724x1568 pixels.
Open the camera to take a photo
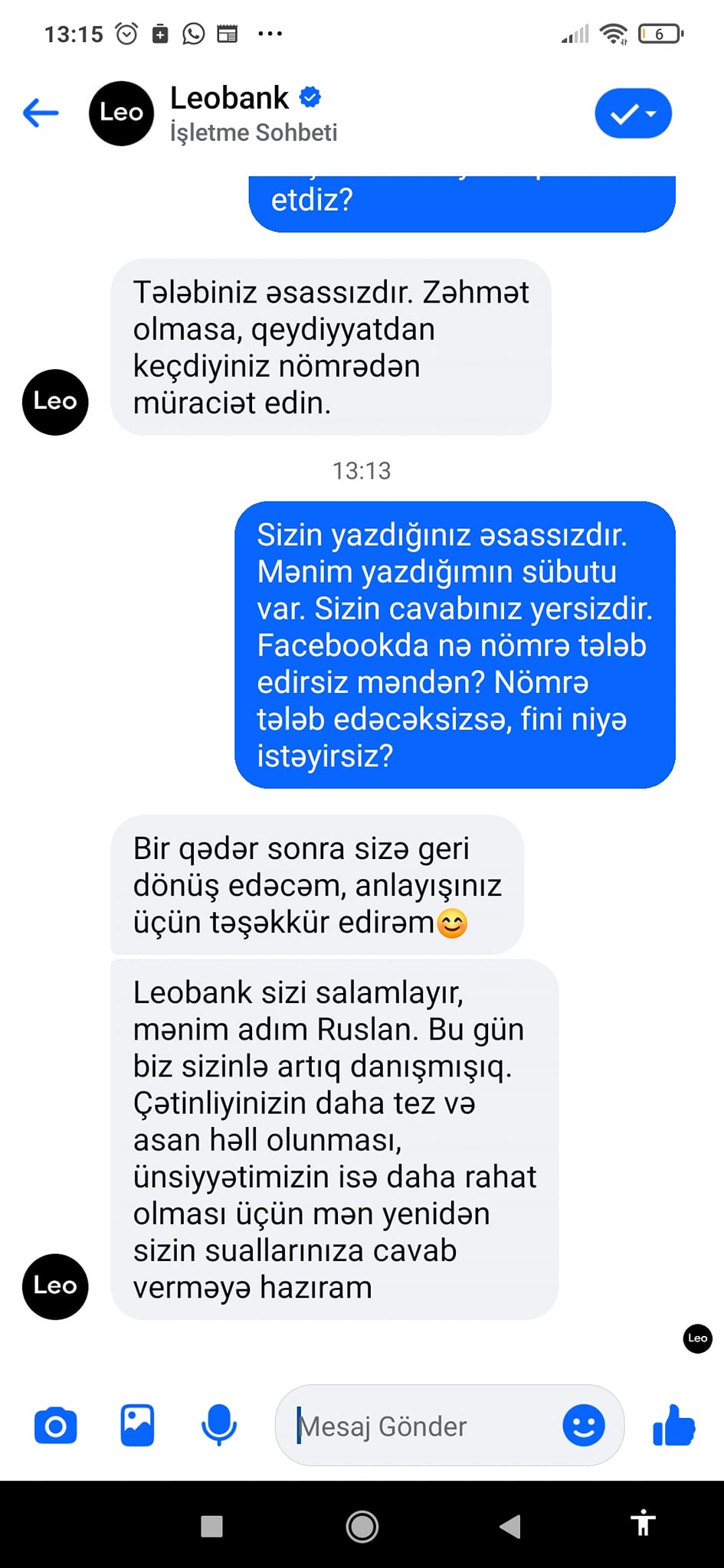tap(56, 1426)
